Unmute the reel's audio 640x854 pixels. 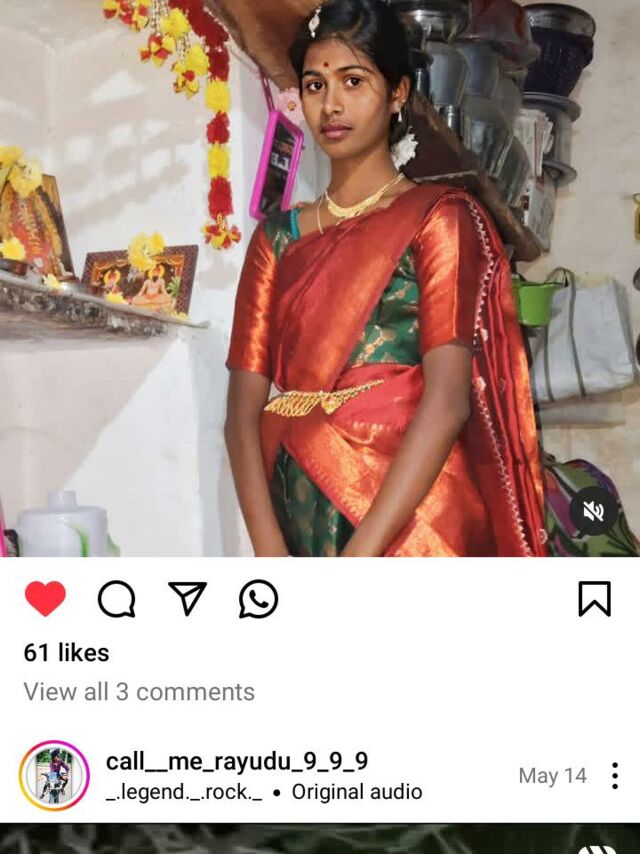(593, 512)
